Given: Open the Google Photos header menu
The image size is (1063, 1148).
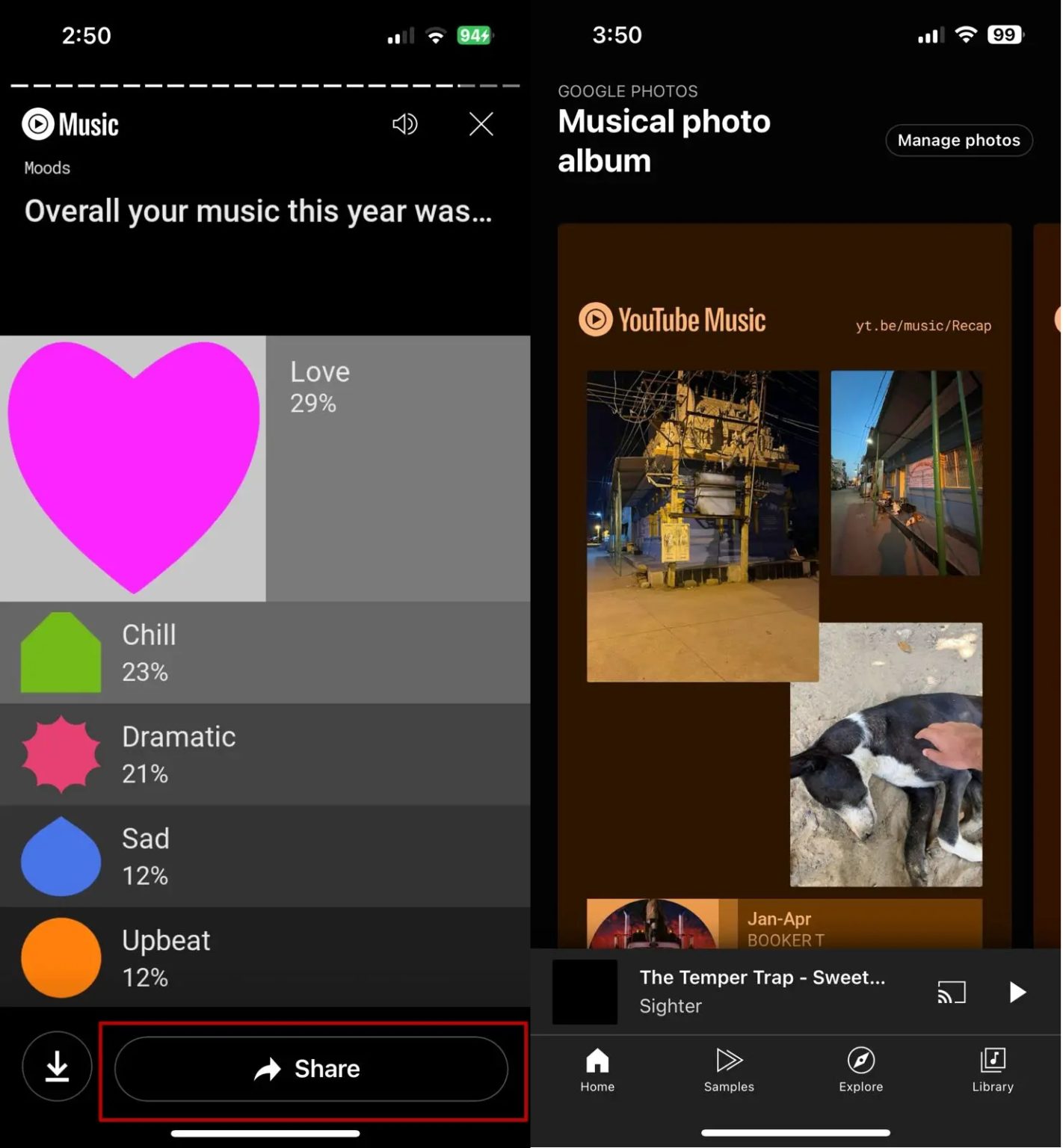Looking at the screenshot, I should (627, 90).
